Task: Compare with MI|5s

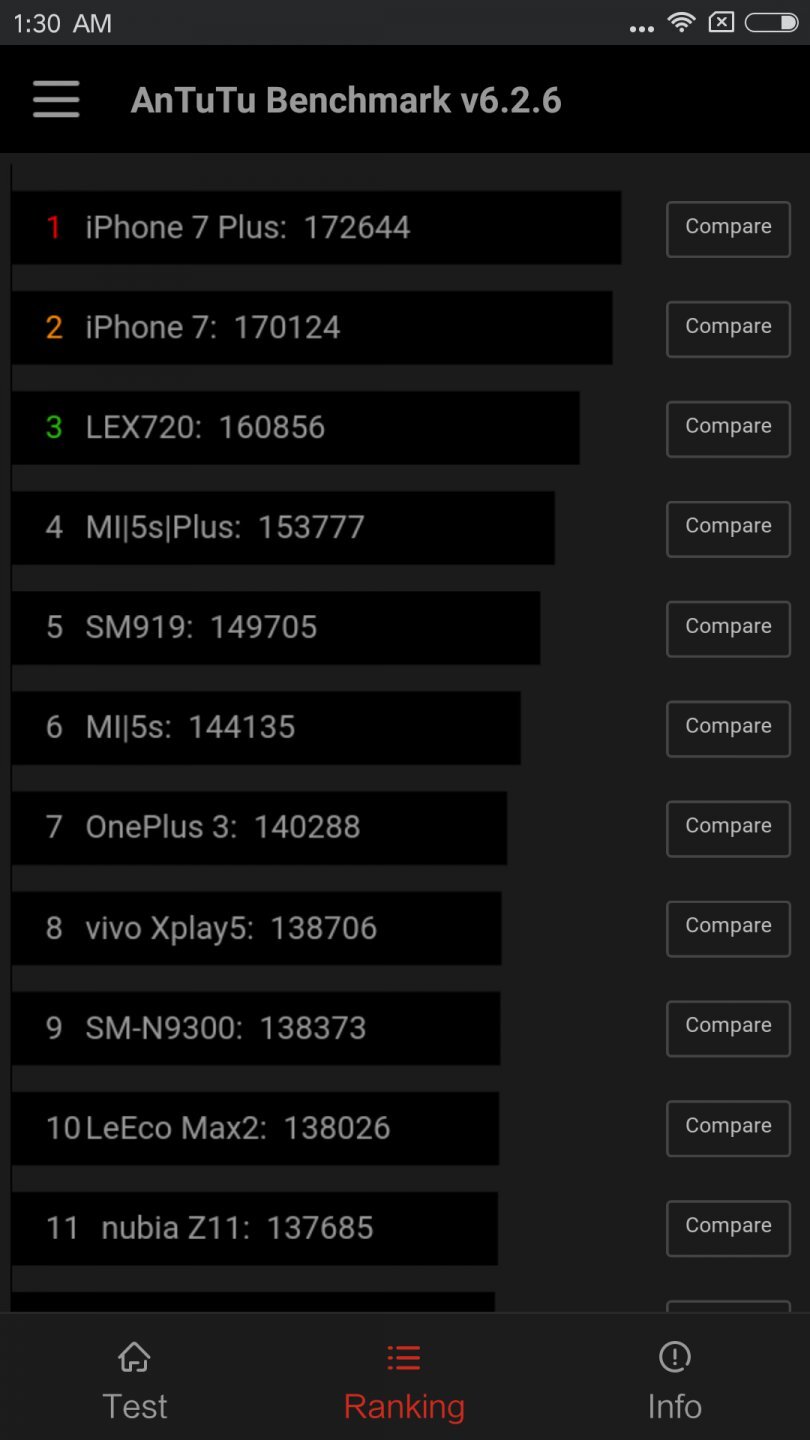Action: [728, 728]
